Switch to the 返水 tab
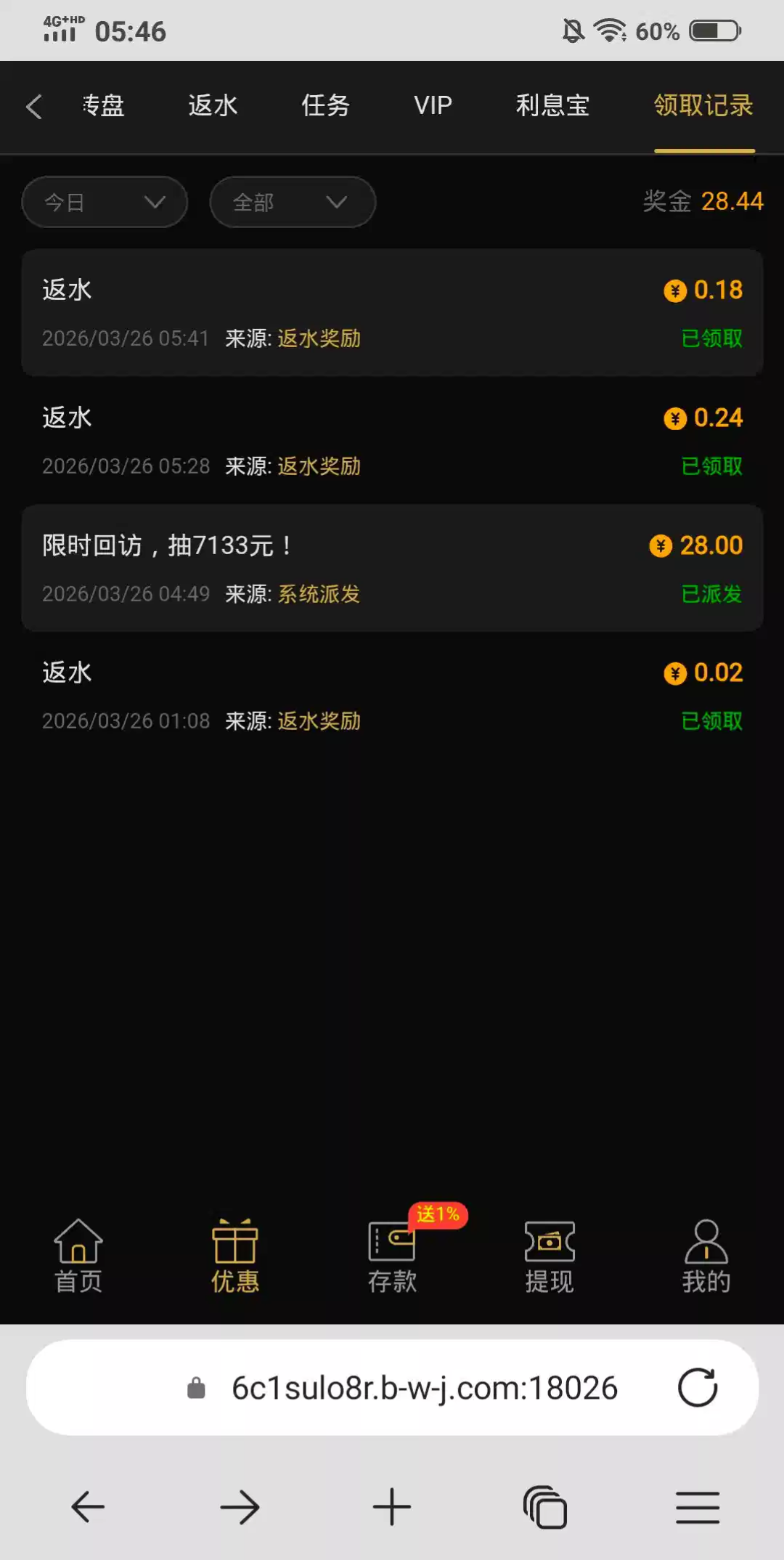Viewport: 784px width, 1560px height. pos(213,106)
